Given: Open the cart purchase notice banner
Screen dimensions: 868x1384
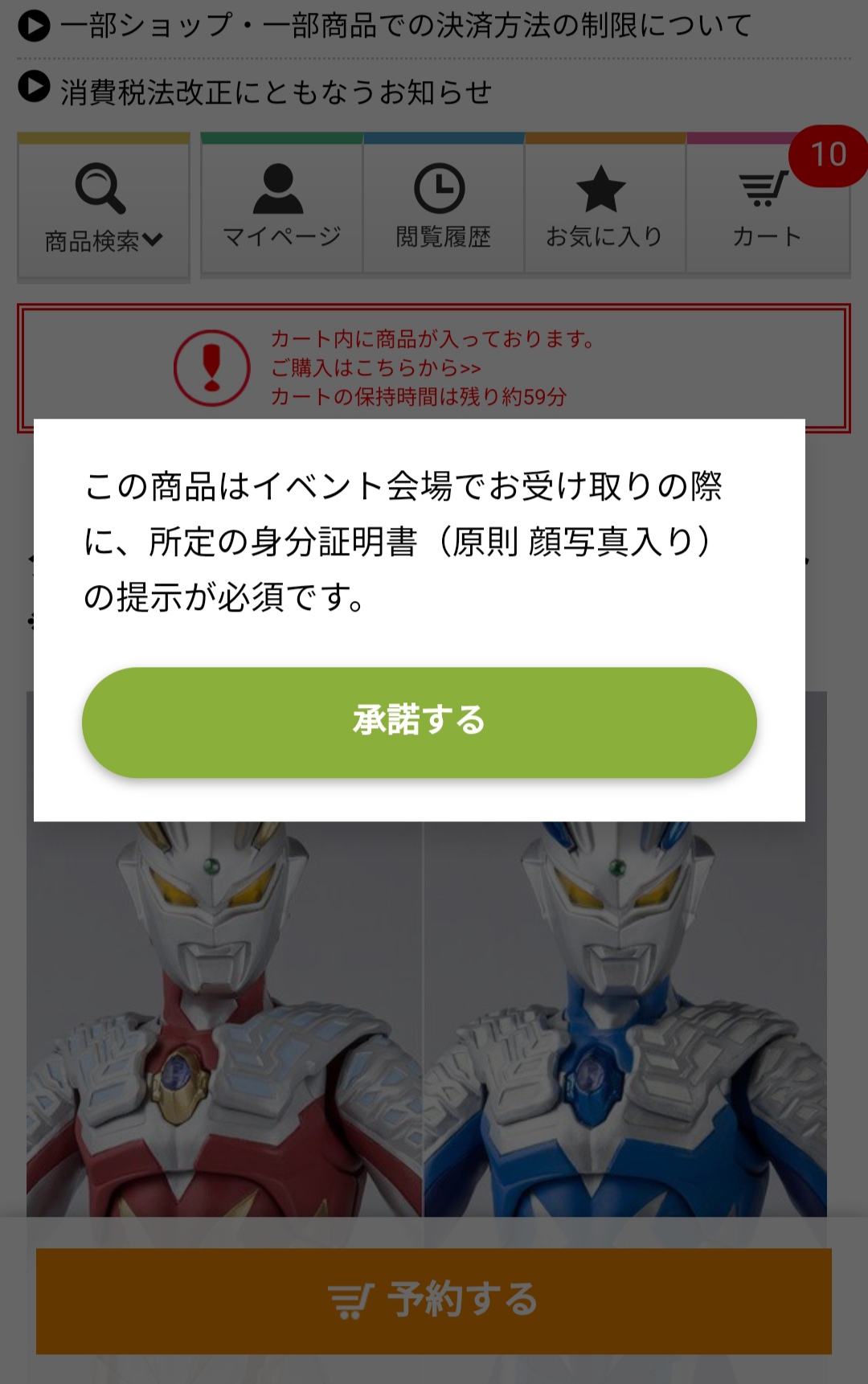Looking at the screenshot, I should coord(433,367).
